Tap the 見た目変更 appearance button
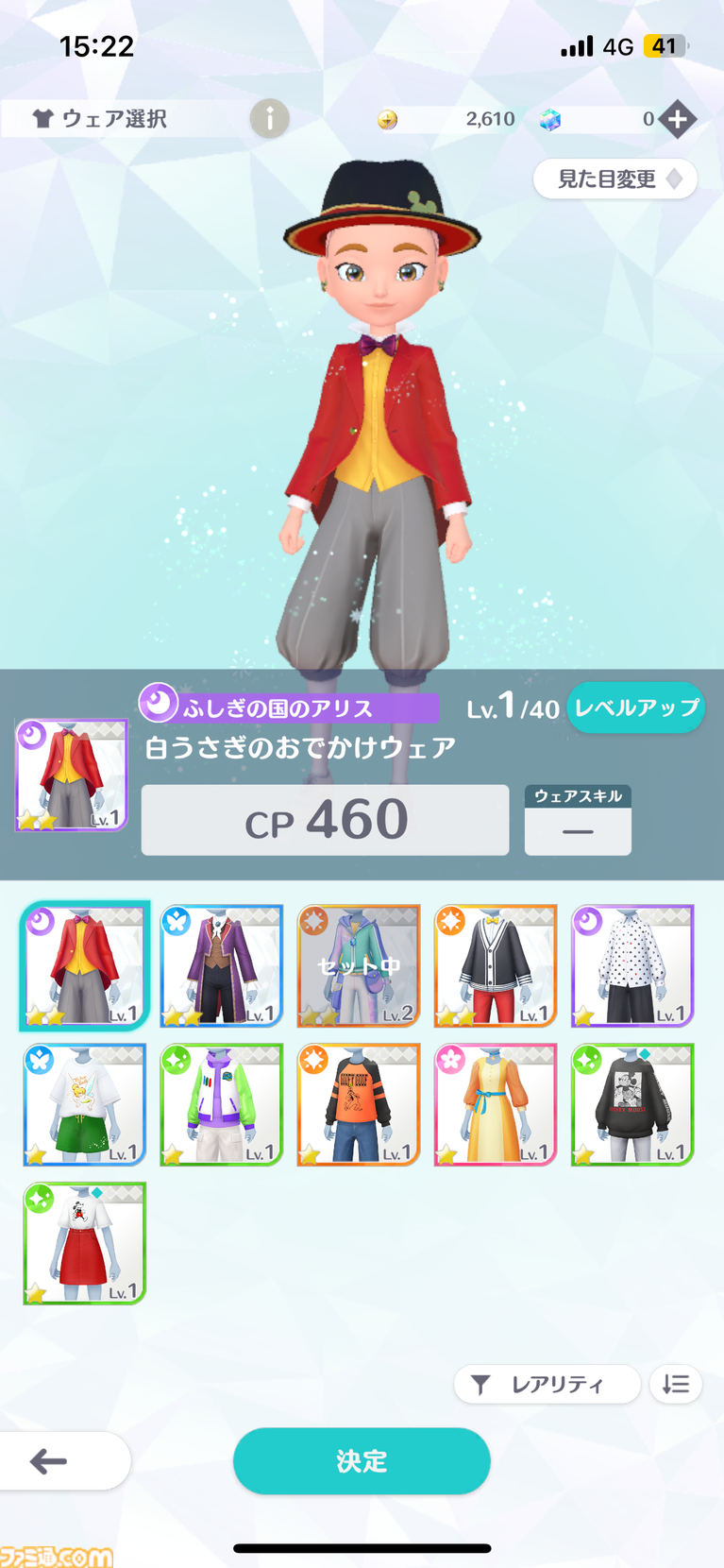The height and width of the screenshot is (1568, 724). coord(615,179)
